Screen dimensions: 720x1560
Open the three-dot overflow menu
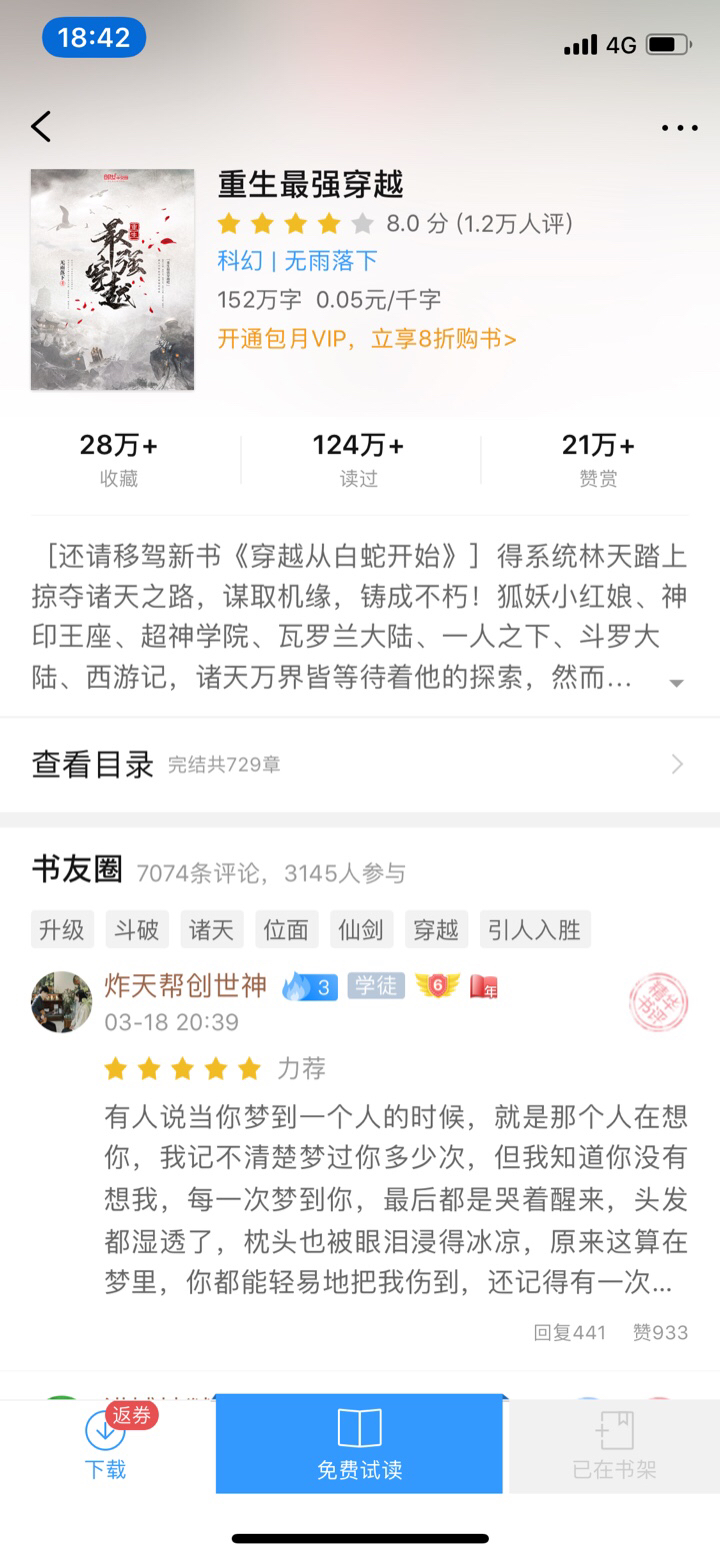(679, 128)
